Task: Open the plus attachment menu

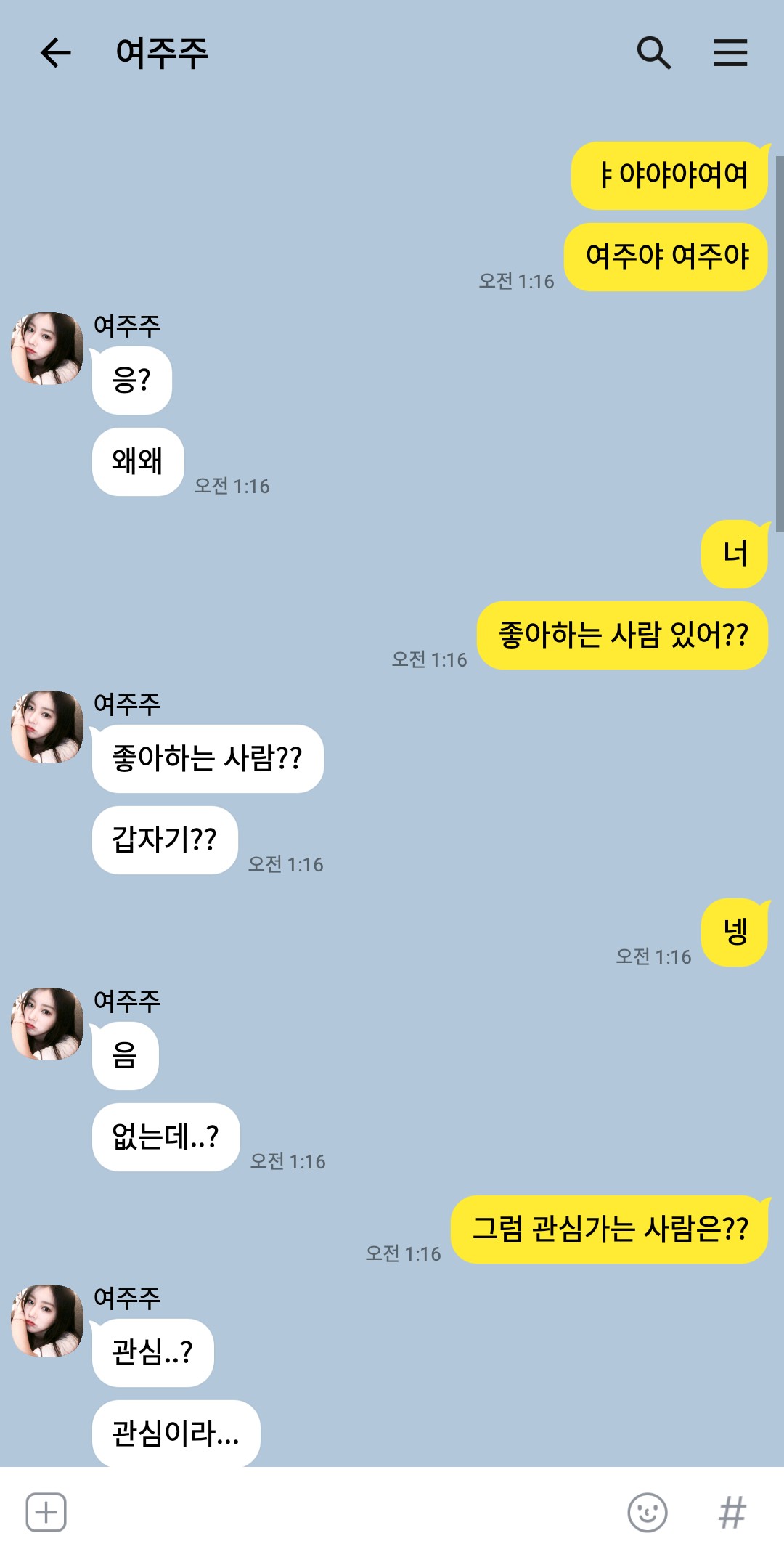Action: pos(46,1513)
